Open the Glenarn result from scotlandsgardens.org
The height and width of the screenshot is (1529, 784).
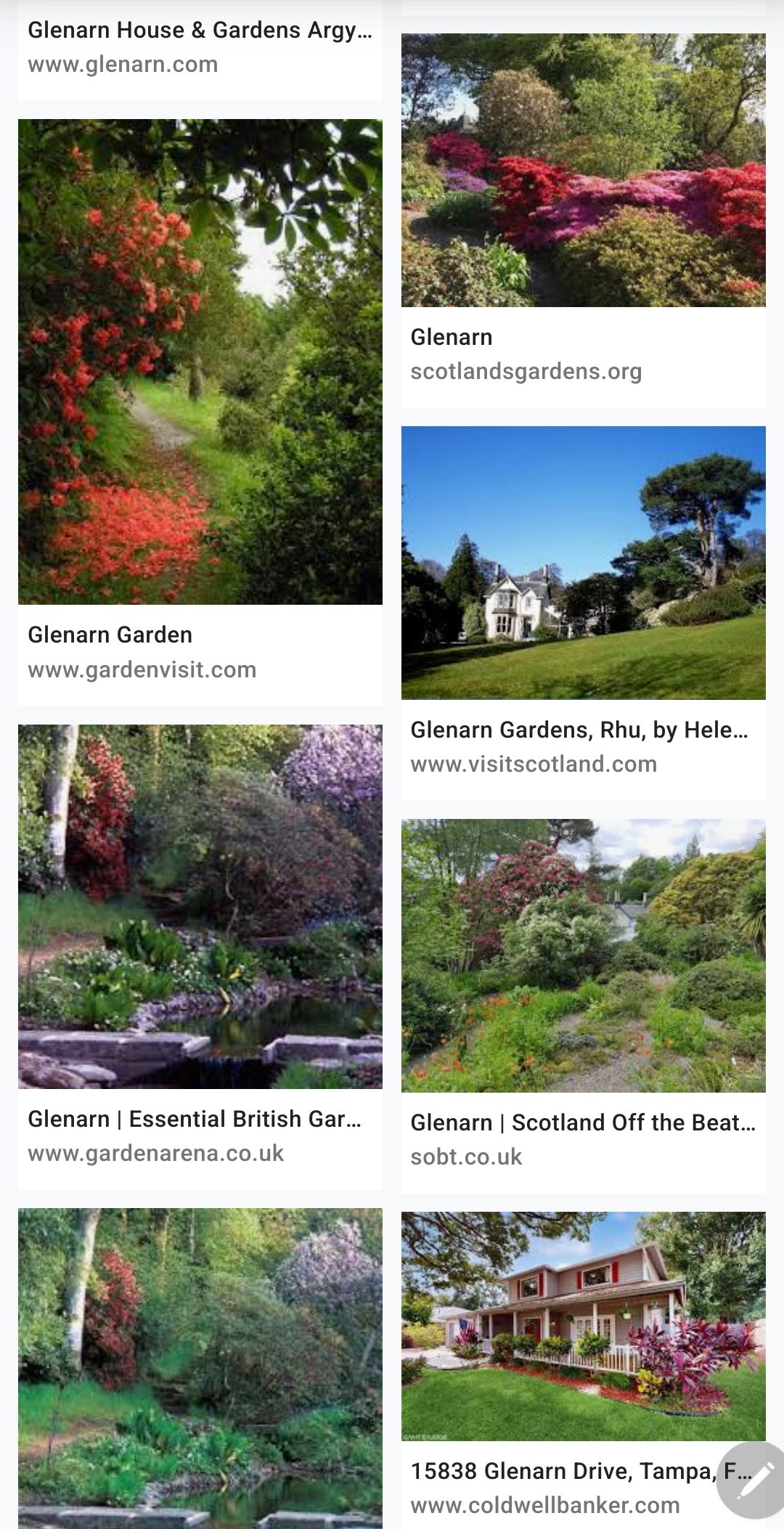(x=583, y=170)
